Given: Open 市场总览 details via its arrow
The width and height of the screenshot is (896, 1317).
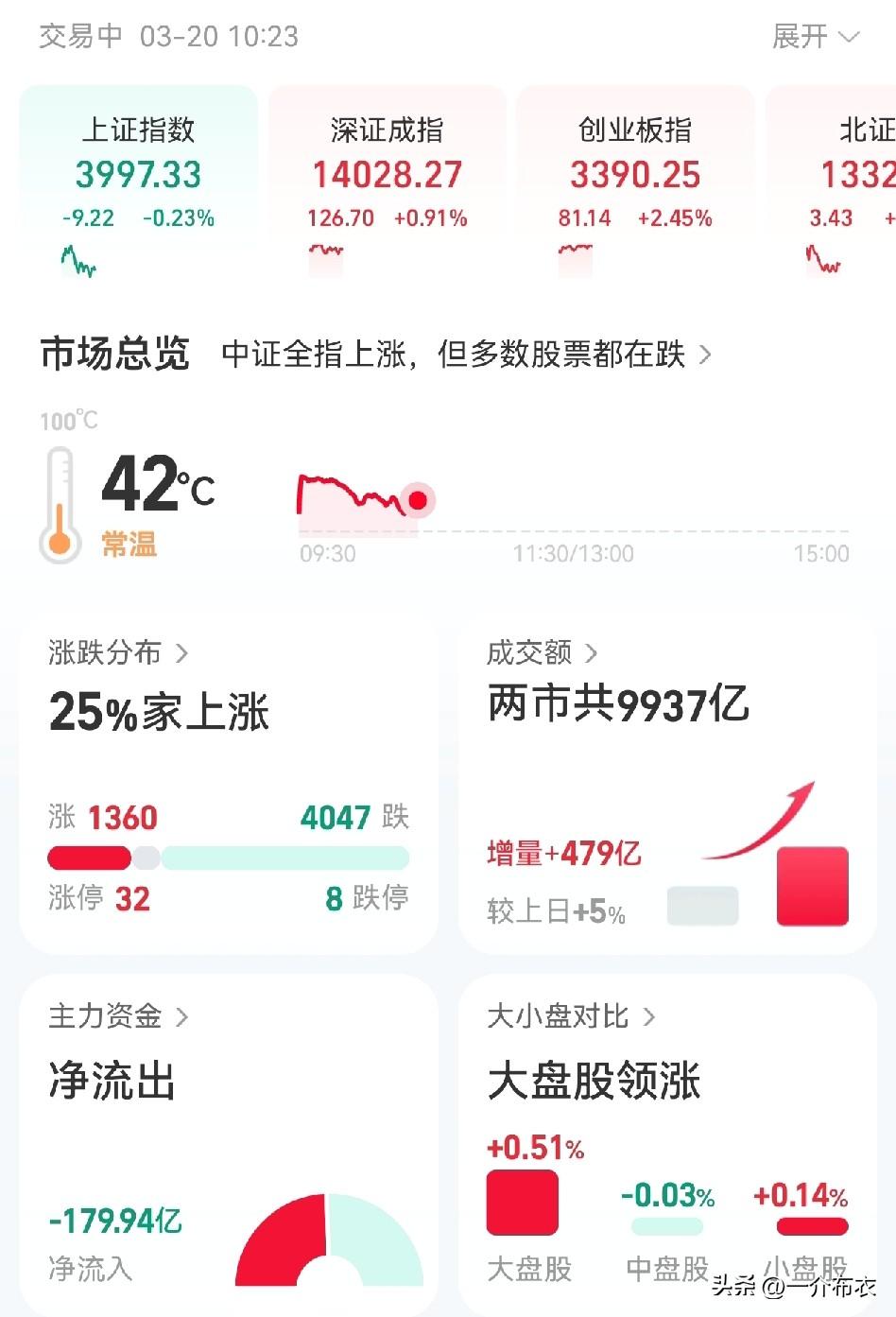Looking at the screenshot, I should [705, 355].
